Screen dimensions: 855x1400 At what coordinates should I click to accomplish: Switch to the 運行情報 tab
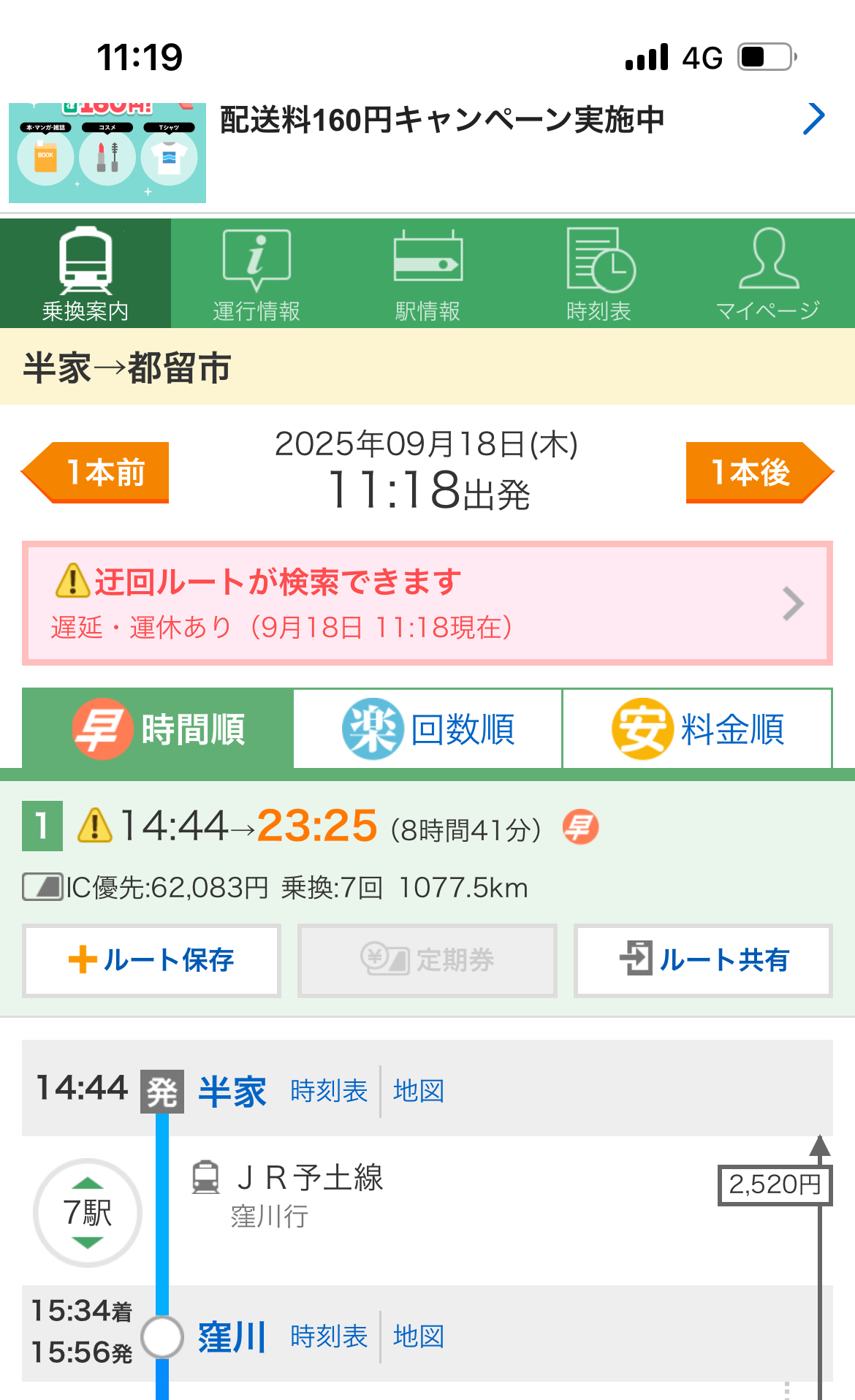256,273
